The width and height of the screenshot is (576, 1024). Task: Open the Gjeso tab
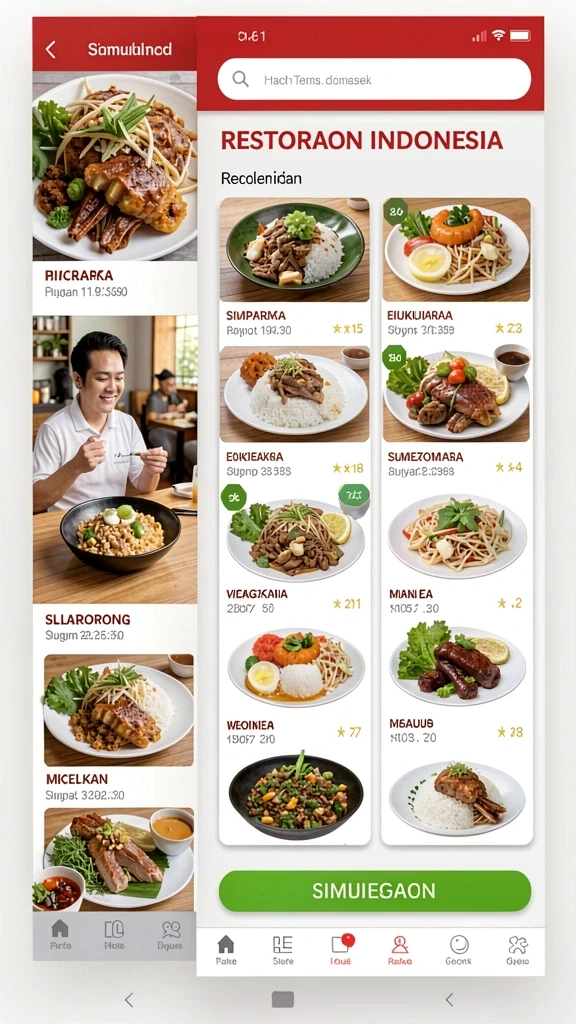point(517,950)
